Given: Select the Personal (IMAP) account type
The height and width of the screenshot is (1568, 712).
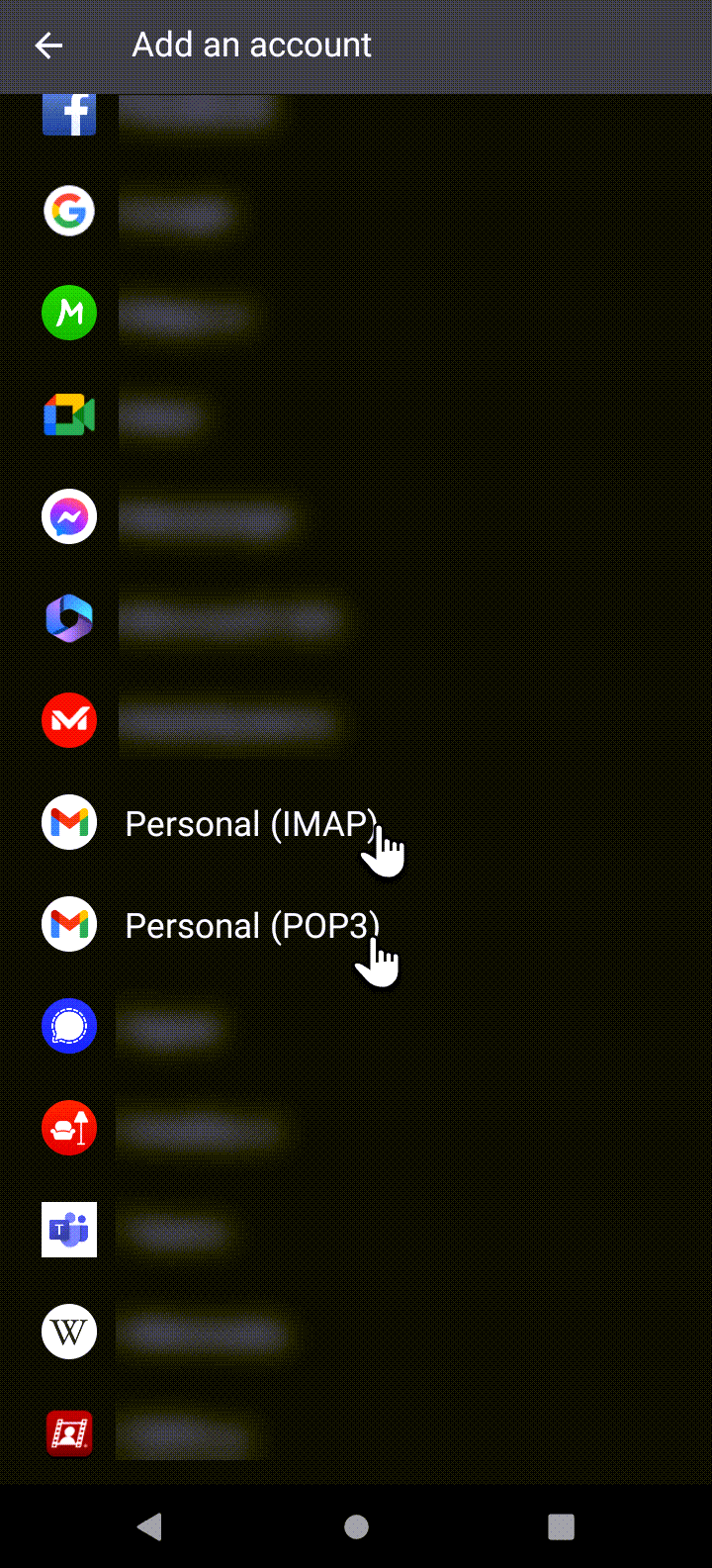Looking at the screenshot, I should point(251,824).
